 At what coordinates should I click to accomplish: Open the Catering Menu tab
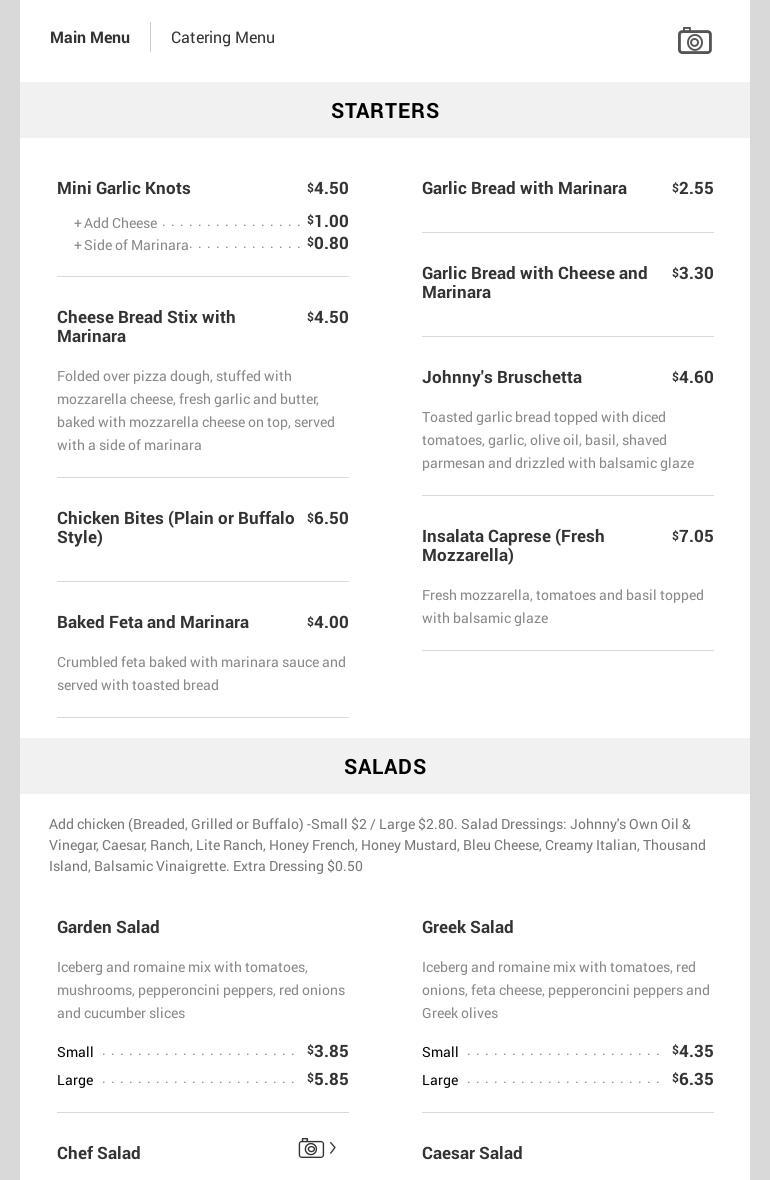[x=222, y=37]
